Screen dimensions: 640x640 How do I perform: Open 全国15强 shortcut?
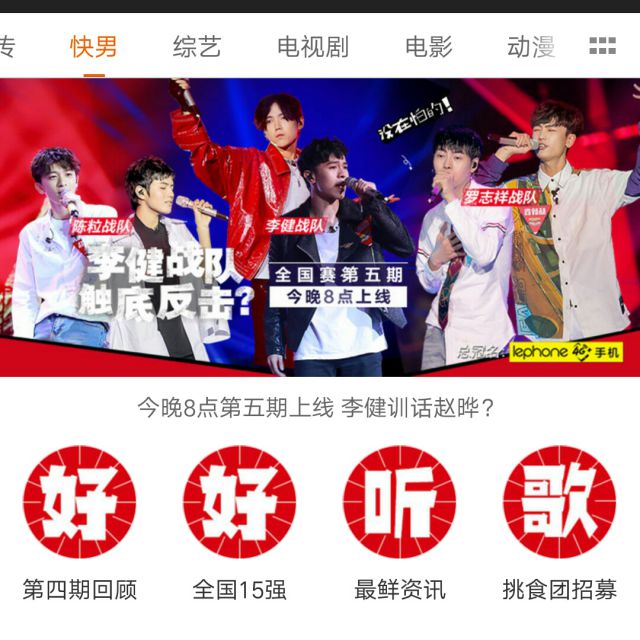[240, 520]
